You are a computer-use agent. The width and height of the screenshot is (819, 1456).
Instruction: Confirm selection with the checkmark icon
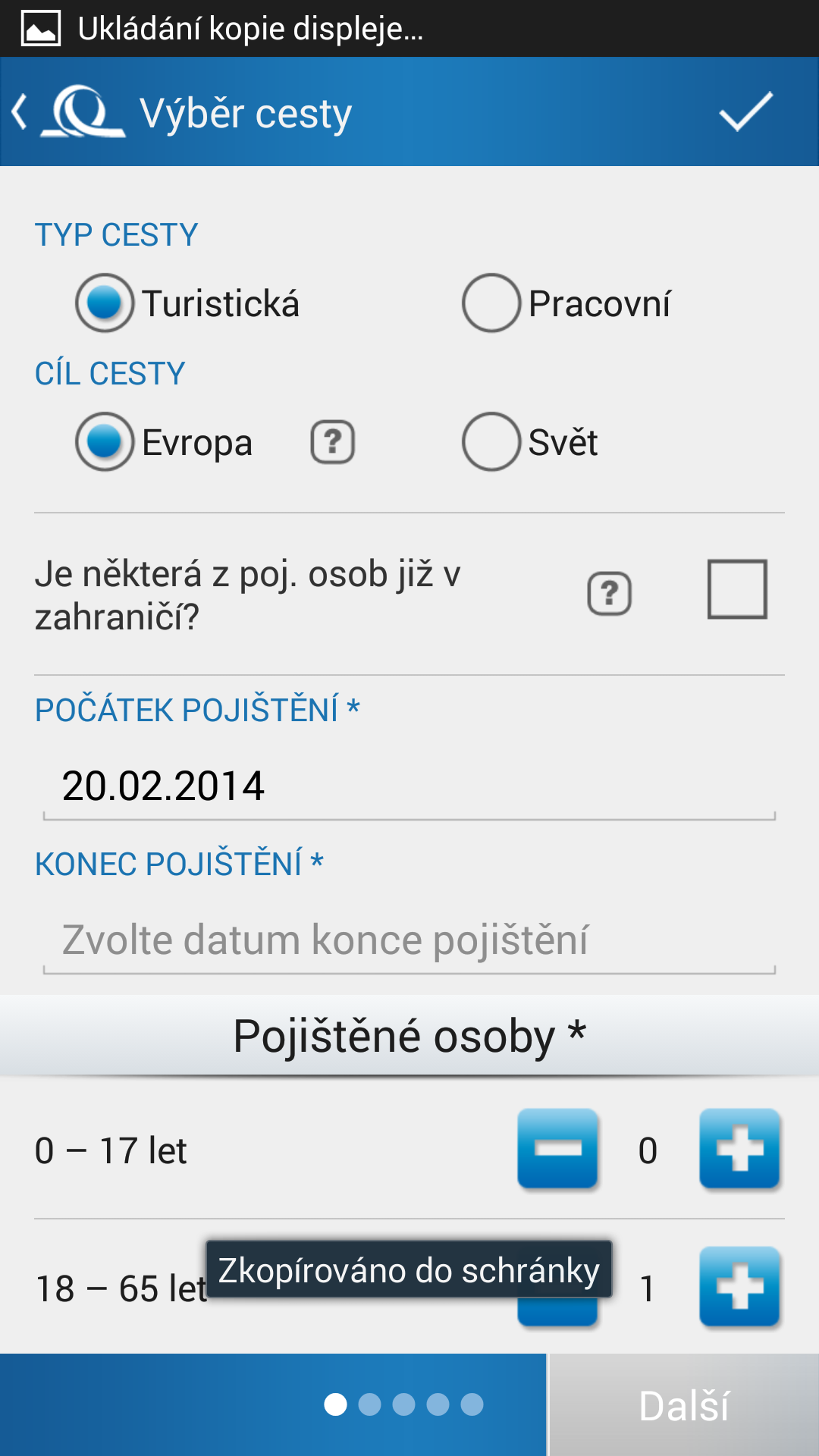point(746,112)
